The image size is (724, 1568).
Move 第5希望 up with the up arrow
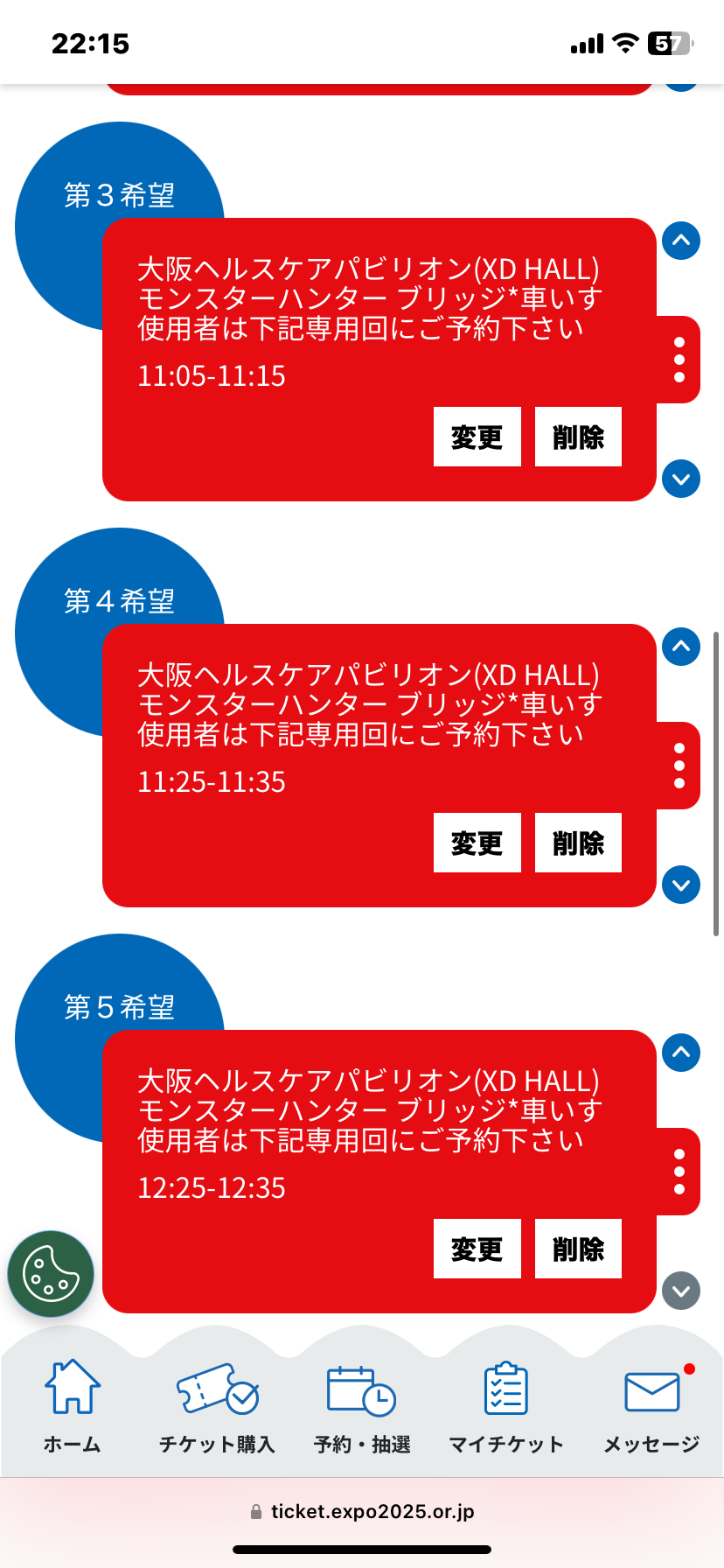[x=681, y=1053]
